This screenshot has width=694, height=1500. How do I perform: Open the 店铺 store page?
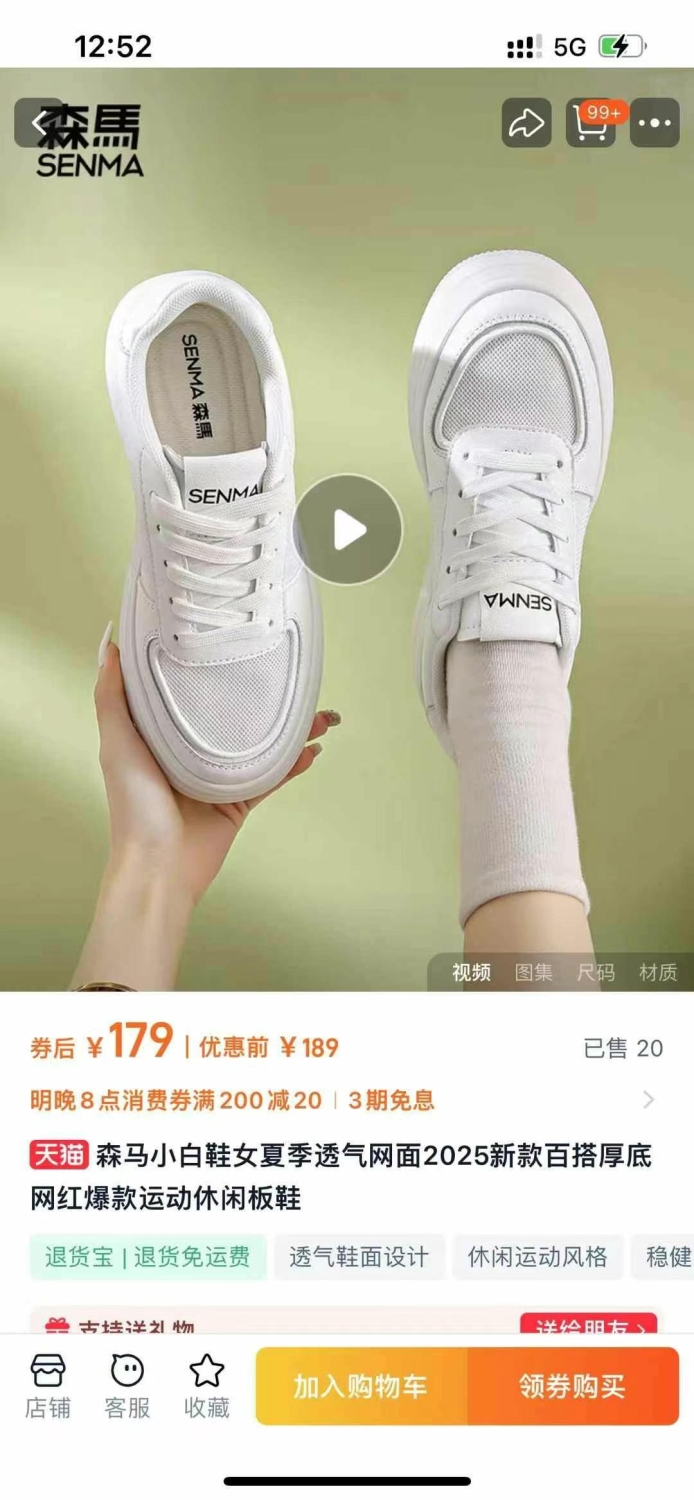click(48, 1387)
